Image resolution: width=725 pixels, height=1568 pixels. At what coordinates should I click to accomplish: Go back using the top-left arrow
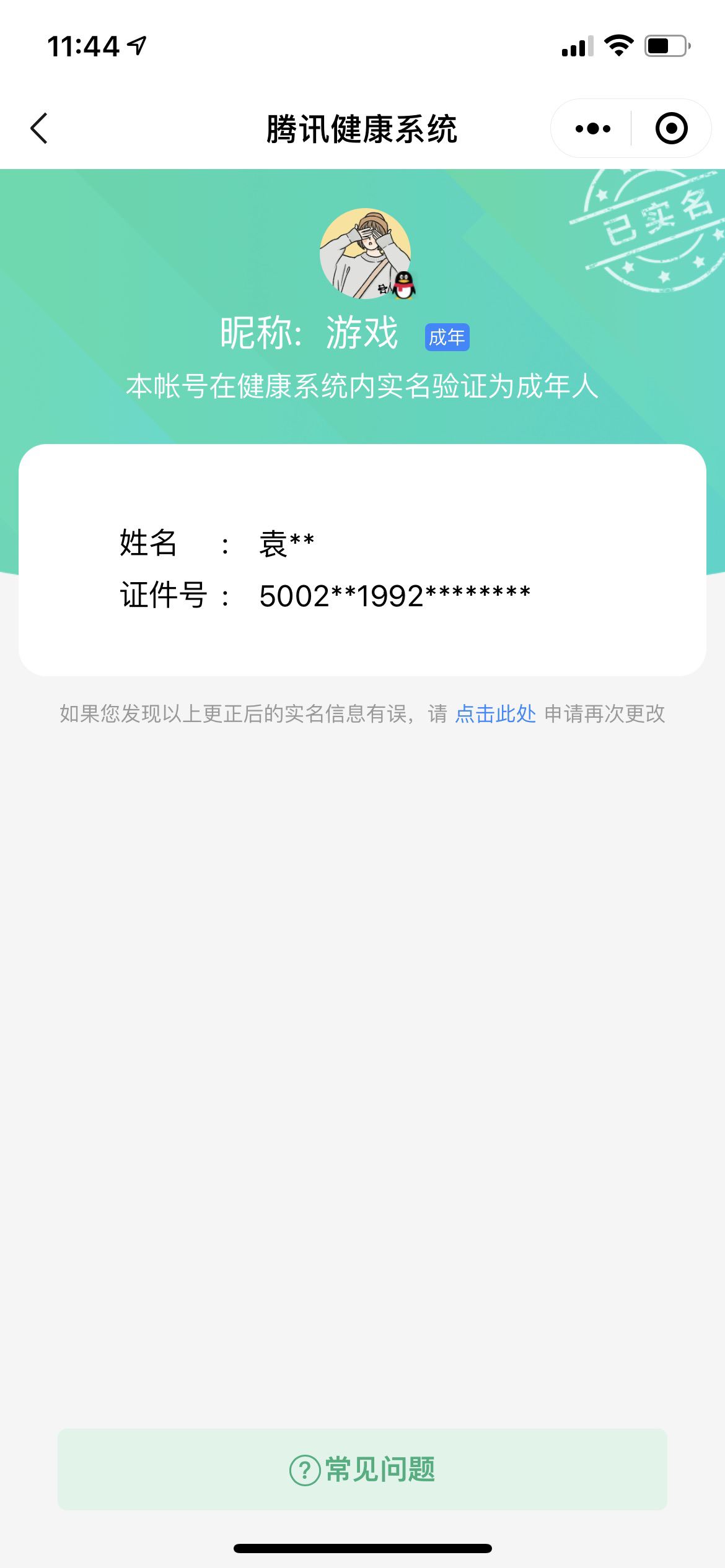39,129
